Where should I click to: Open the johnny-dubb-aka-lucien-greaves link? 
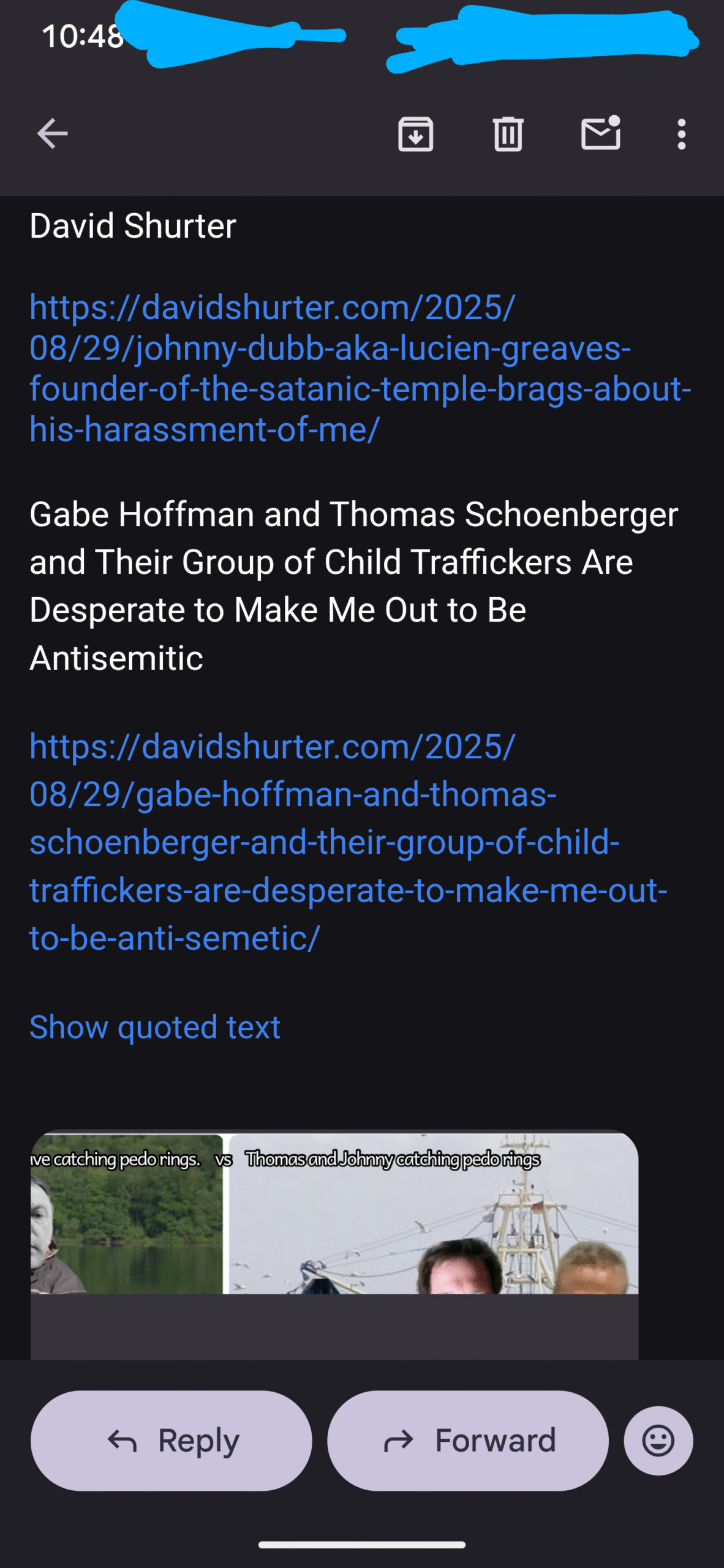pos(360,368)
